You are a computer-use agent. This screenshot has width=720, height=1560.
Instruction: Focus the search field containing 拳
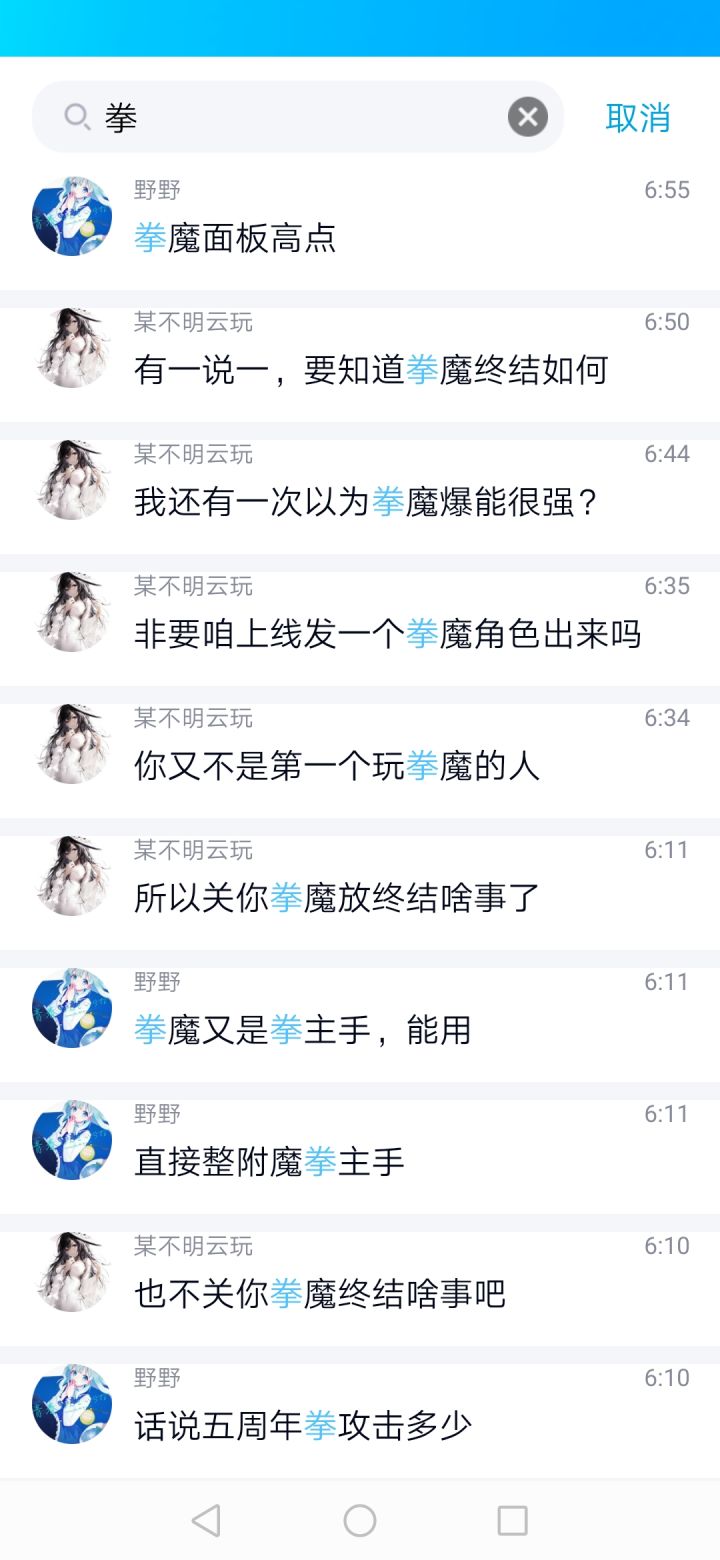pos(298,117)
